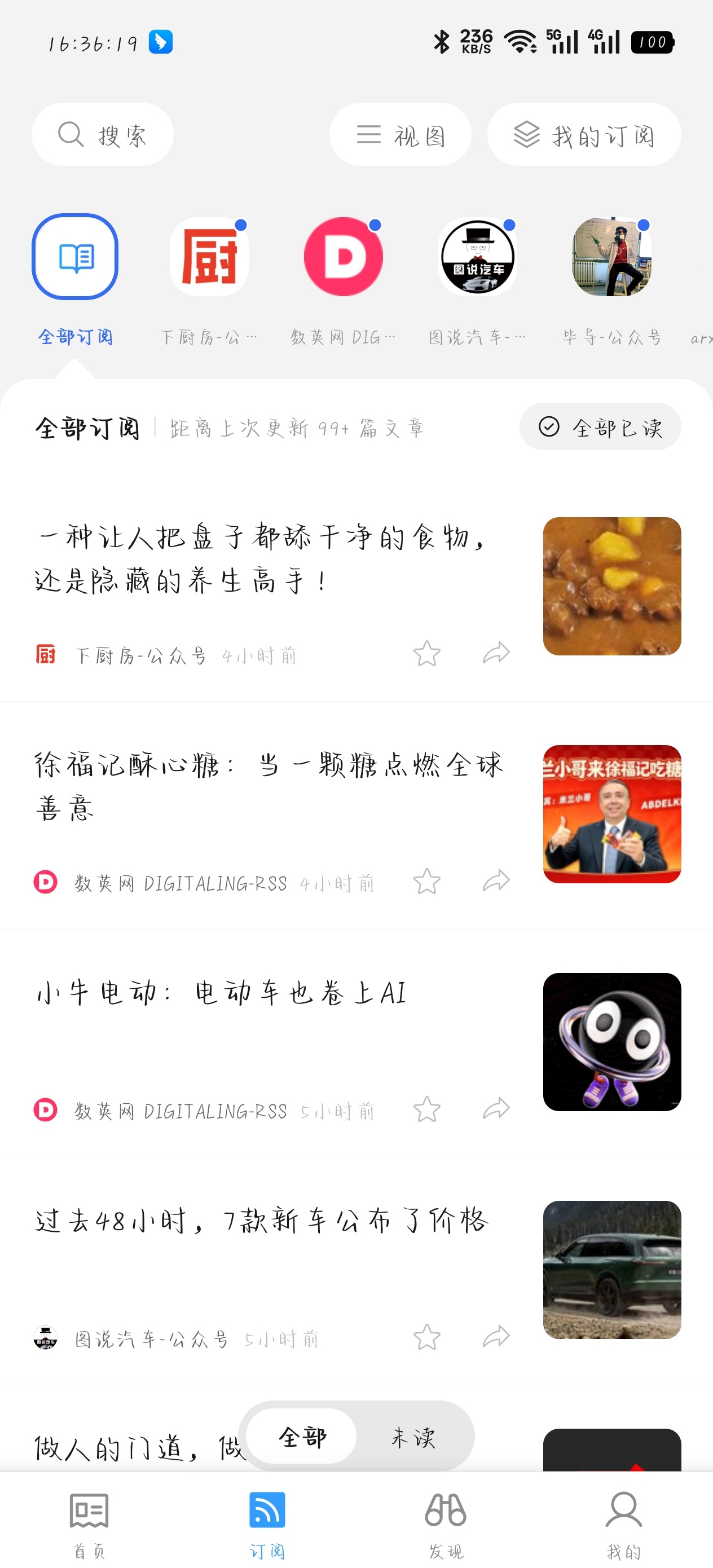Star the 过去48小时 new car article
The width and height of the screenshot is (713, 1568).
pos(426,1339)
